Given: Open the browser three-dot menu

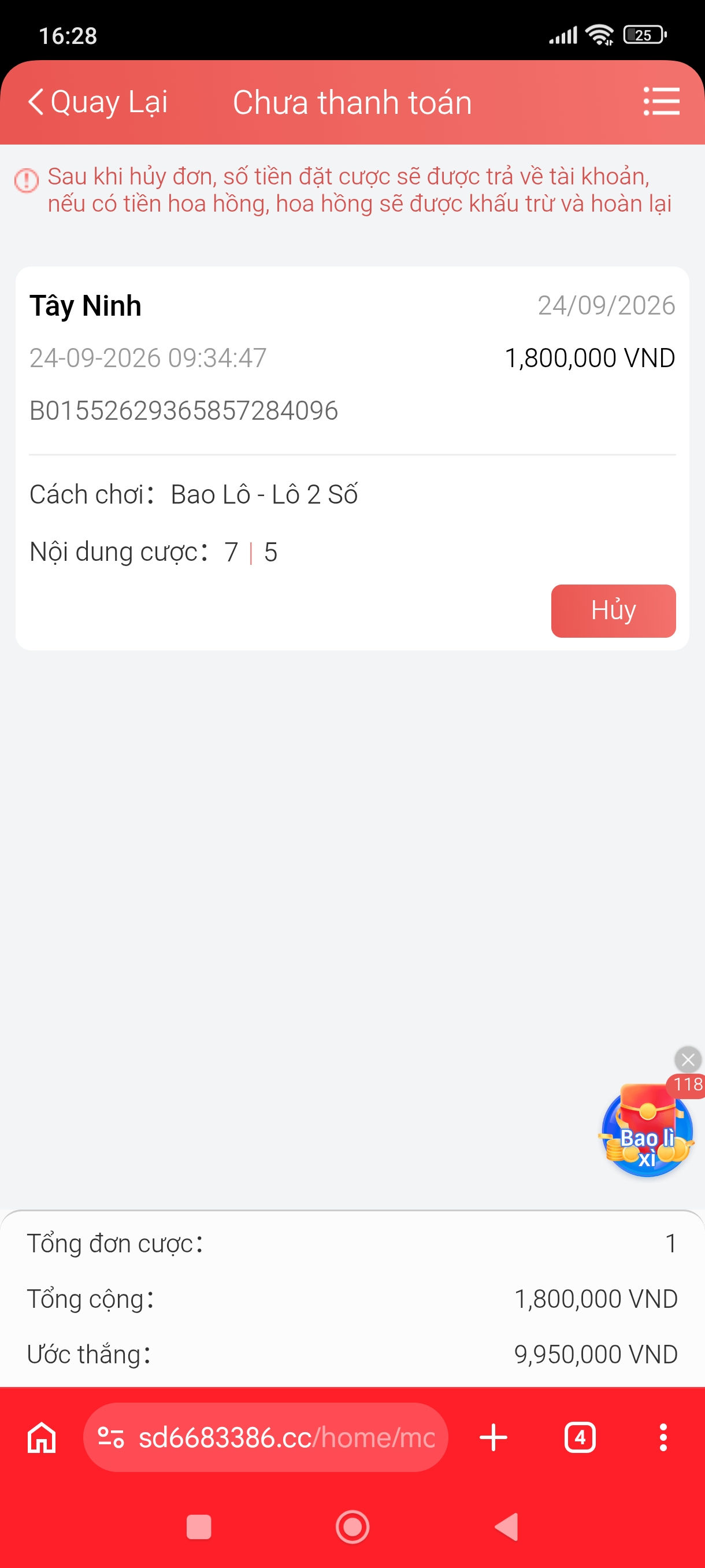Looking at the screenshot, I should tap(663, 1437).
